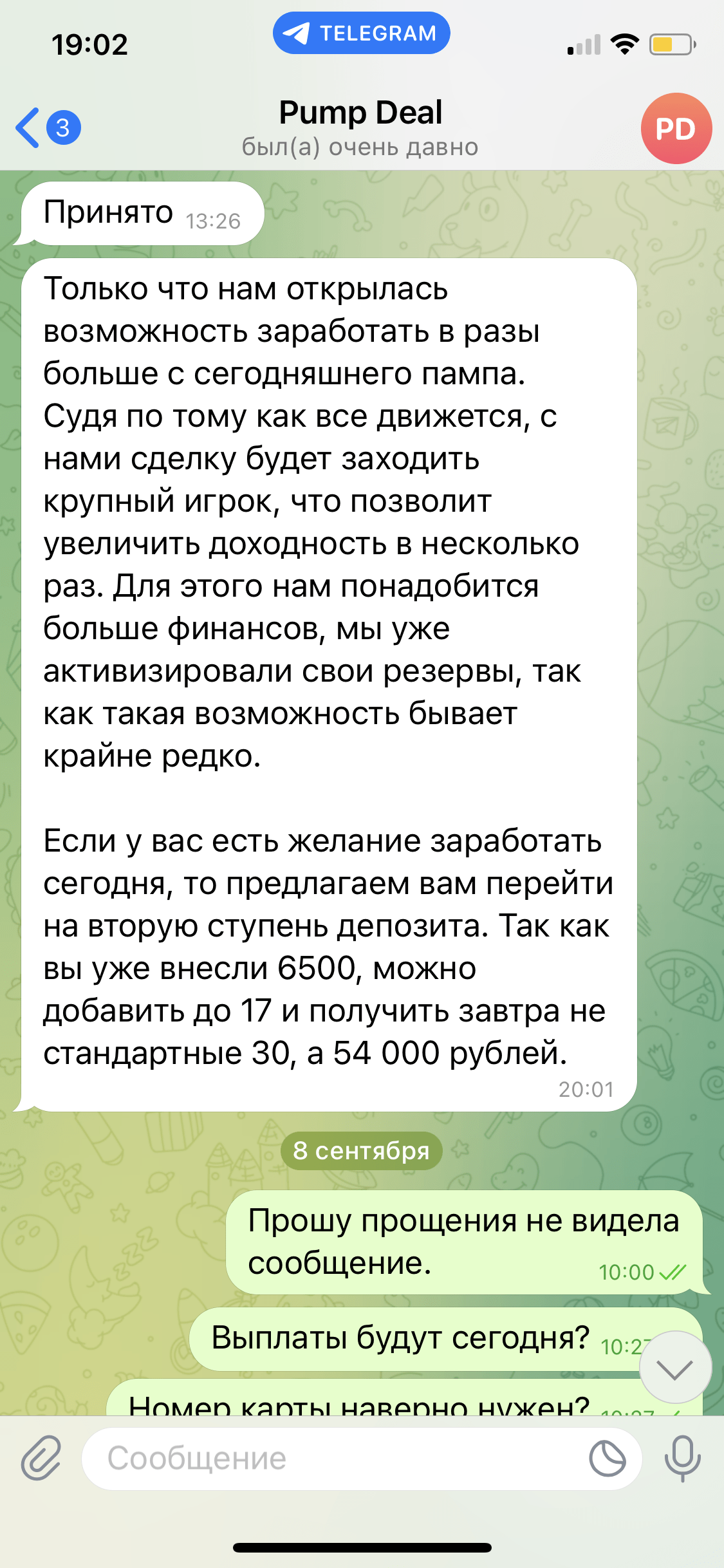Screen dimensions: 724x1568
Task: Open the sticker panel
Action: tap(608, 1459)
